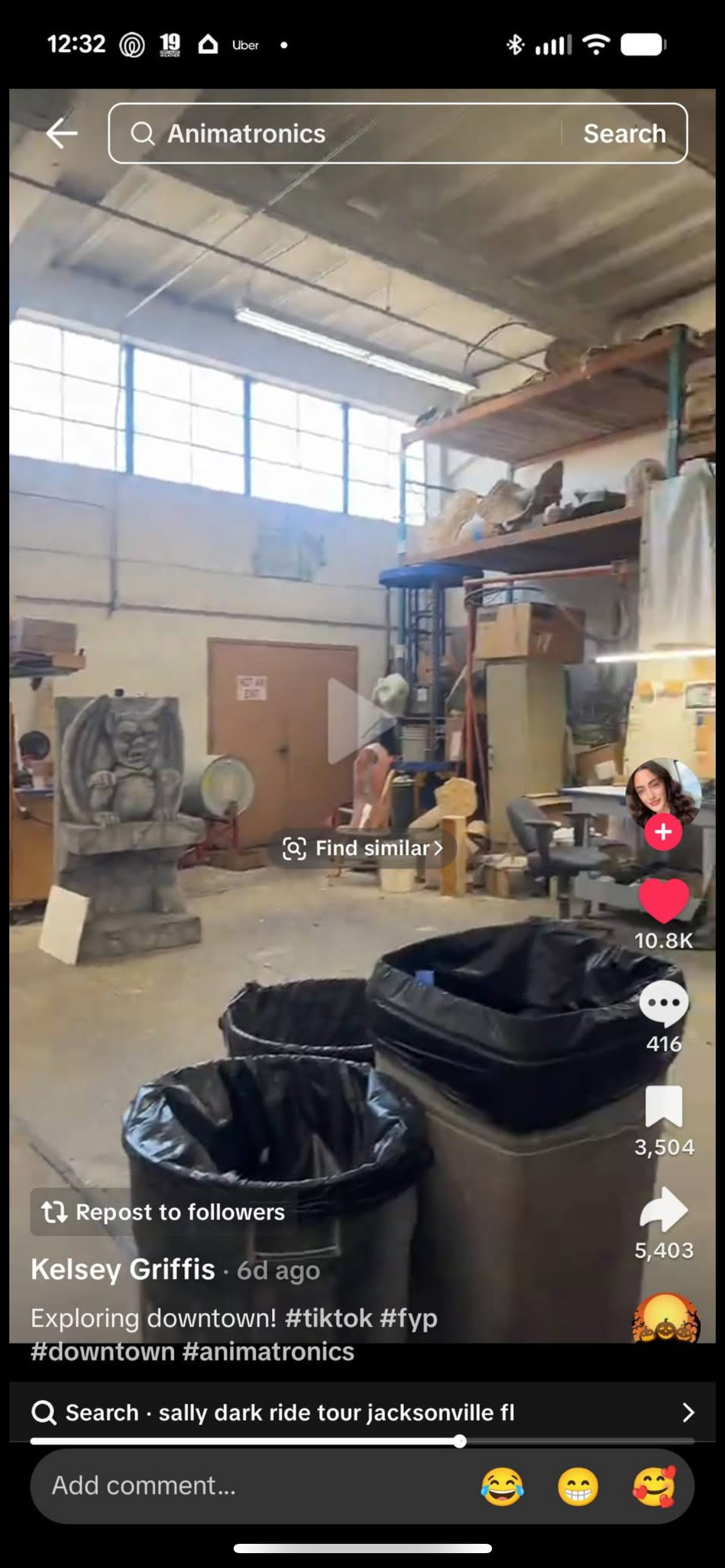Image resolution: width=725 pixels, height=1568 pixels.
Task: Share the video with the arrow icon
Action: coord(663,1209)
